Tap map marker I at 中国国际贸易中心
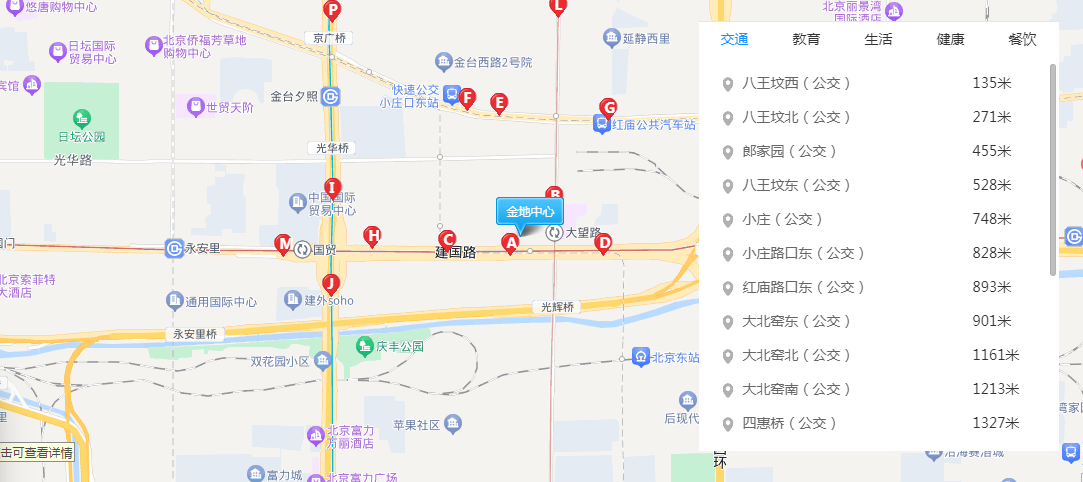The image size is (1083, 482). [333, 188]
